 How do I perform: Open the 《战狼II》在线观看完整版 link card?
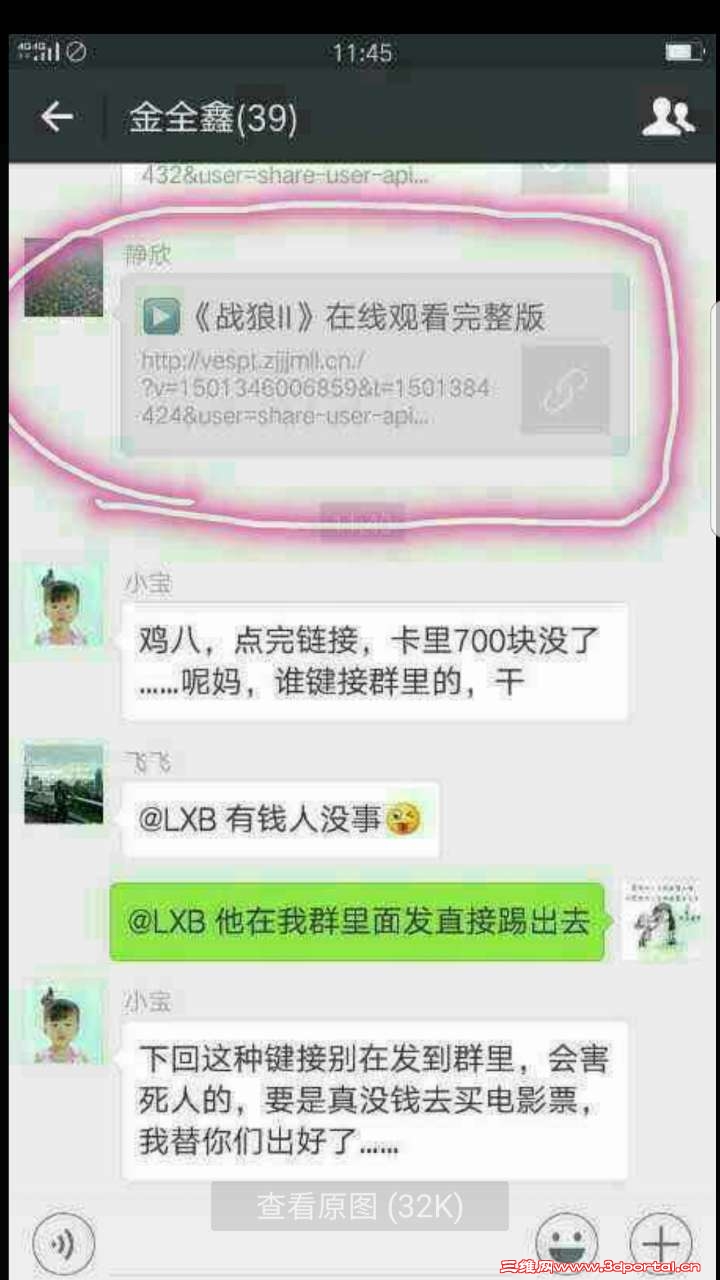click(375, 365)
